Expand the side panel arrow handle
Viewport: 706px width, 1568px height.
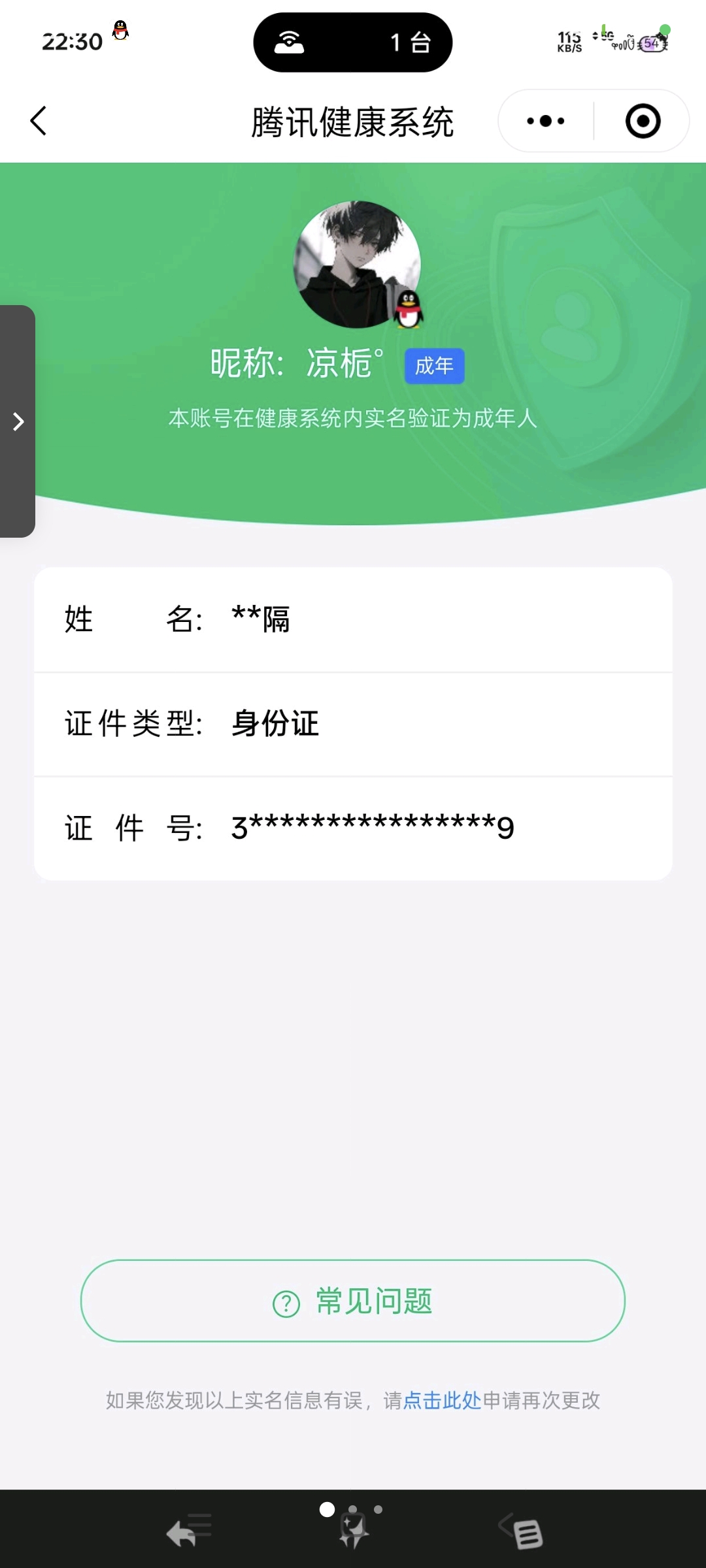coord(18,421)
